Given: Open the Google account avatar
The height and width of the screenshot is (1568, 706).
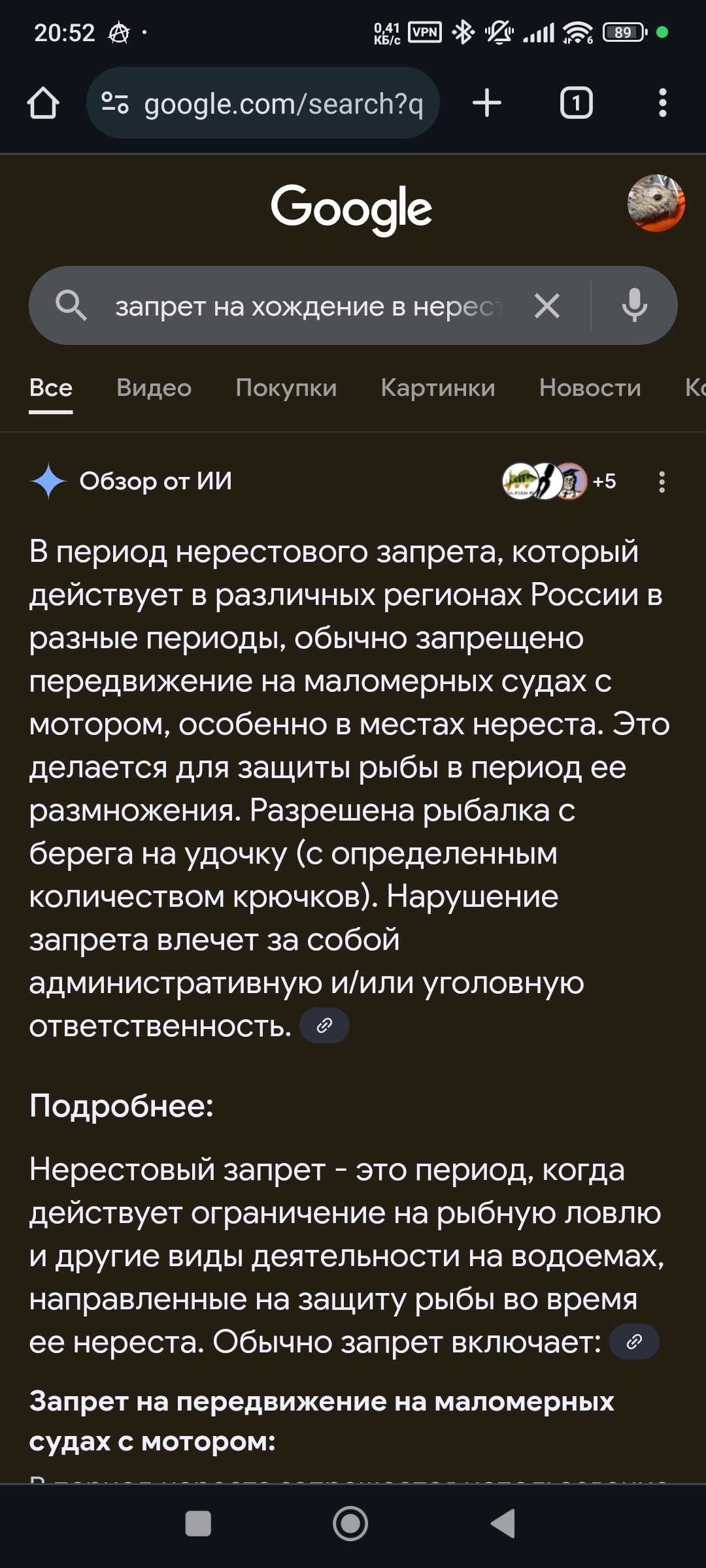Looking at the screenshot, I should 656,203.
